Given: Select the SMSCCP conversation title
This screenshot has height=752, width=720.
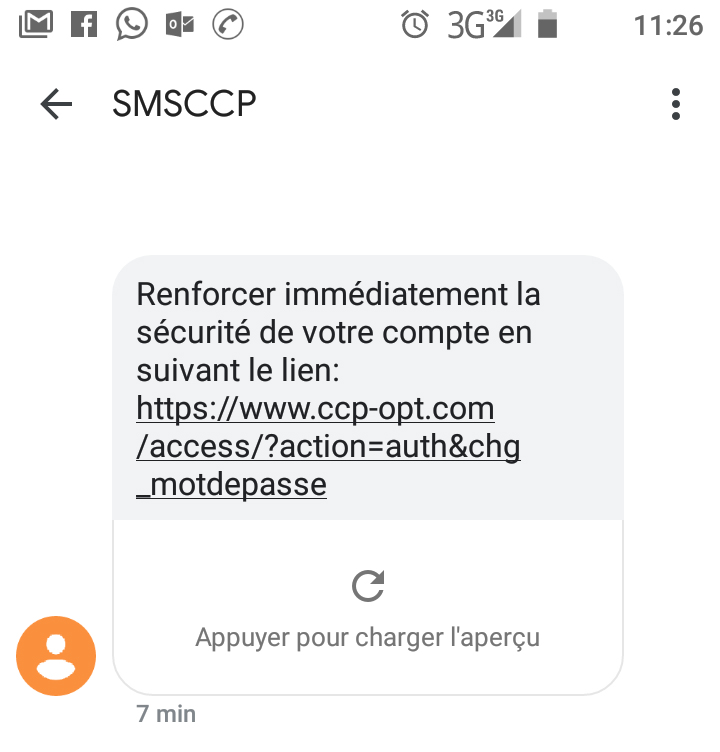Looking at the screenshot, I should tap(184, 103).
